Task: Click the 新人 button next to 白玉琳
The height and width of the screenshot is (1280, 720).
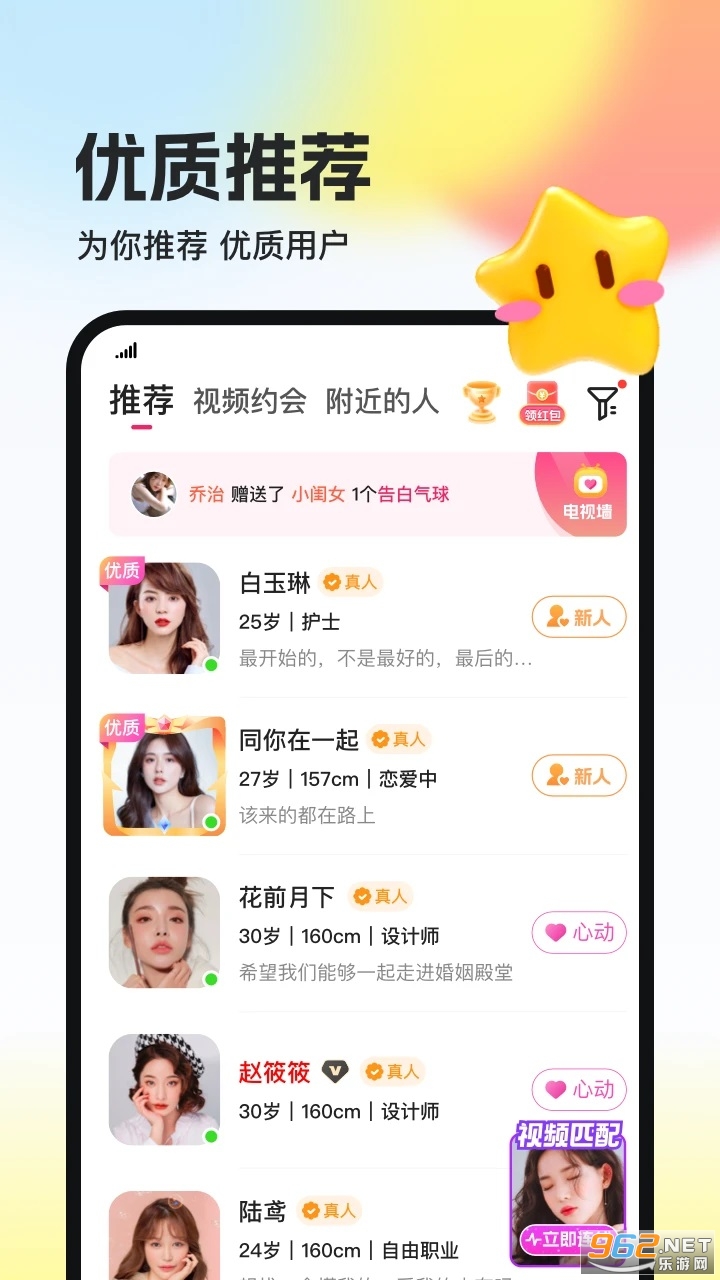Action: point(578,617)
